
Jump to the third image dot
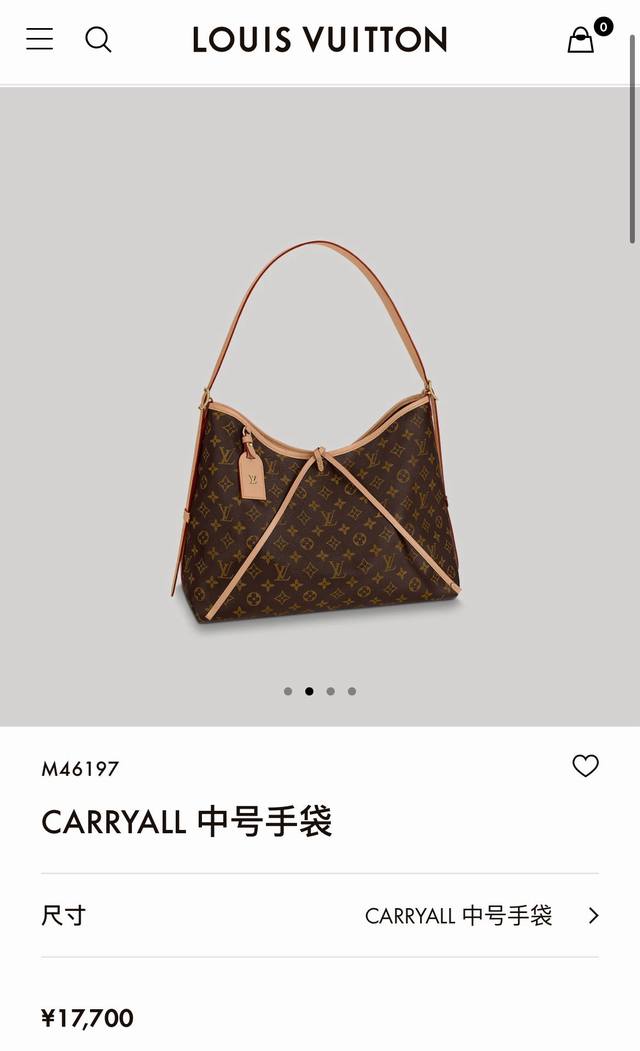point(330,691)
